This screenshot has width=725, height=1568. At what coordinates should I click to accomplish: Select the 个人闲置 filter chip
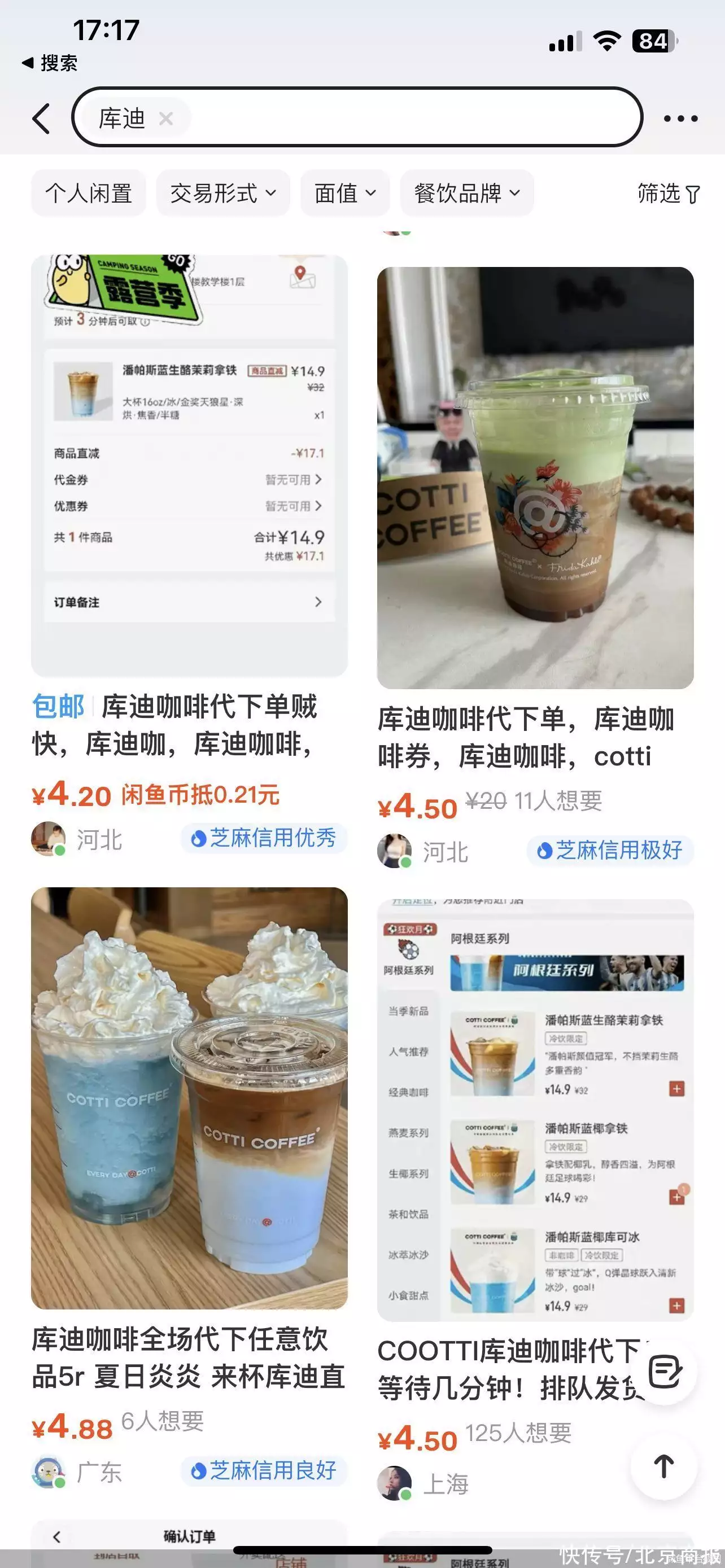pos(88,194)
